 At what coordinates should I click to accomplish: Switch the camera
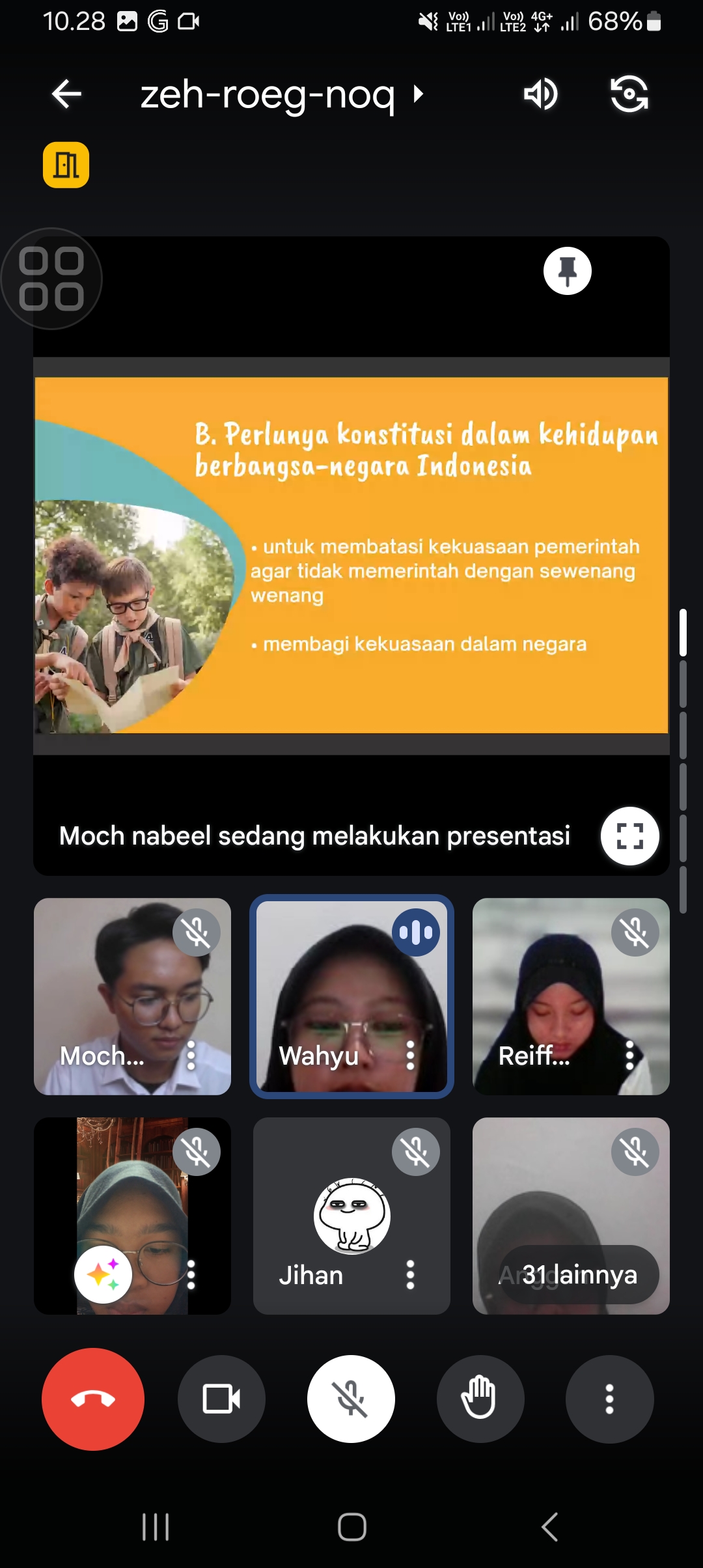(629, 94)
